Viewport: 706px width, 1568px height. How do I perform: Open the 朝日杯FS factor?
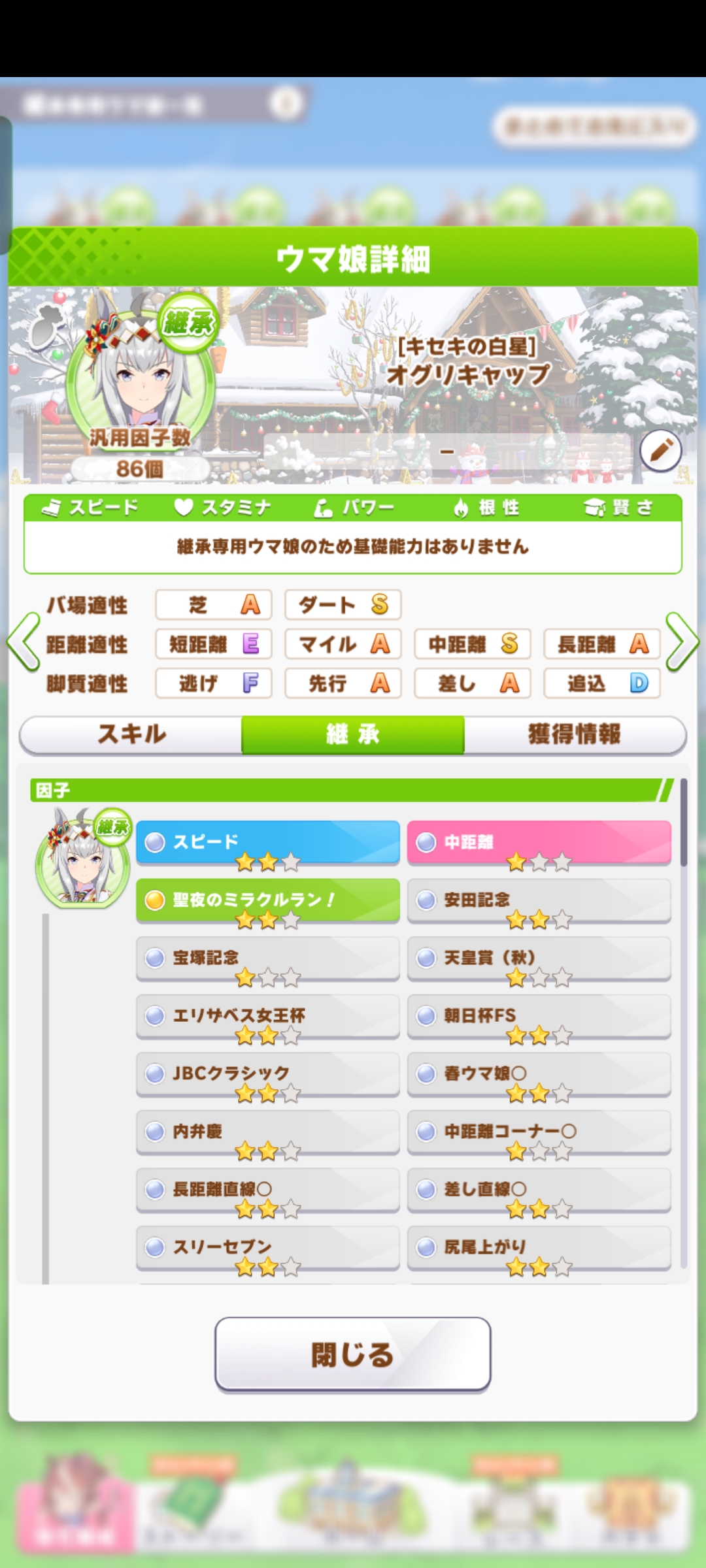[x=539, y=1016]
